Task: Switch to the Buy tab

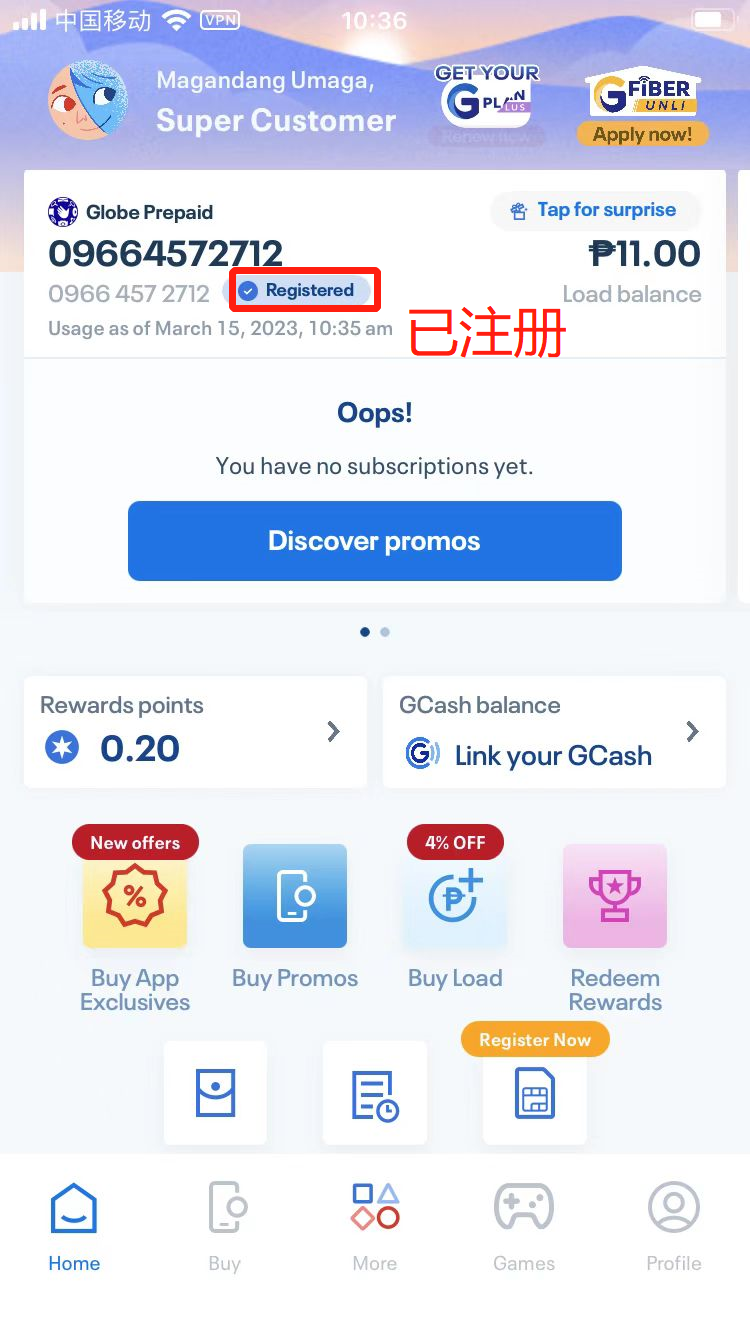Action: 225,1225
